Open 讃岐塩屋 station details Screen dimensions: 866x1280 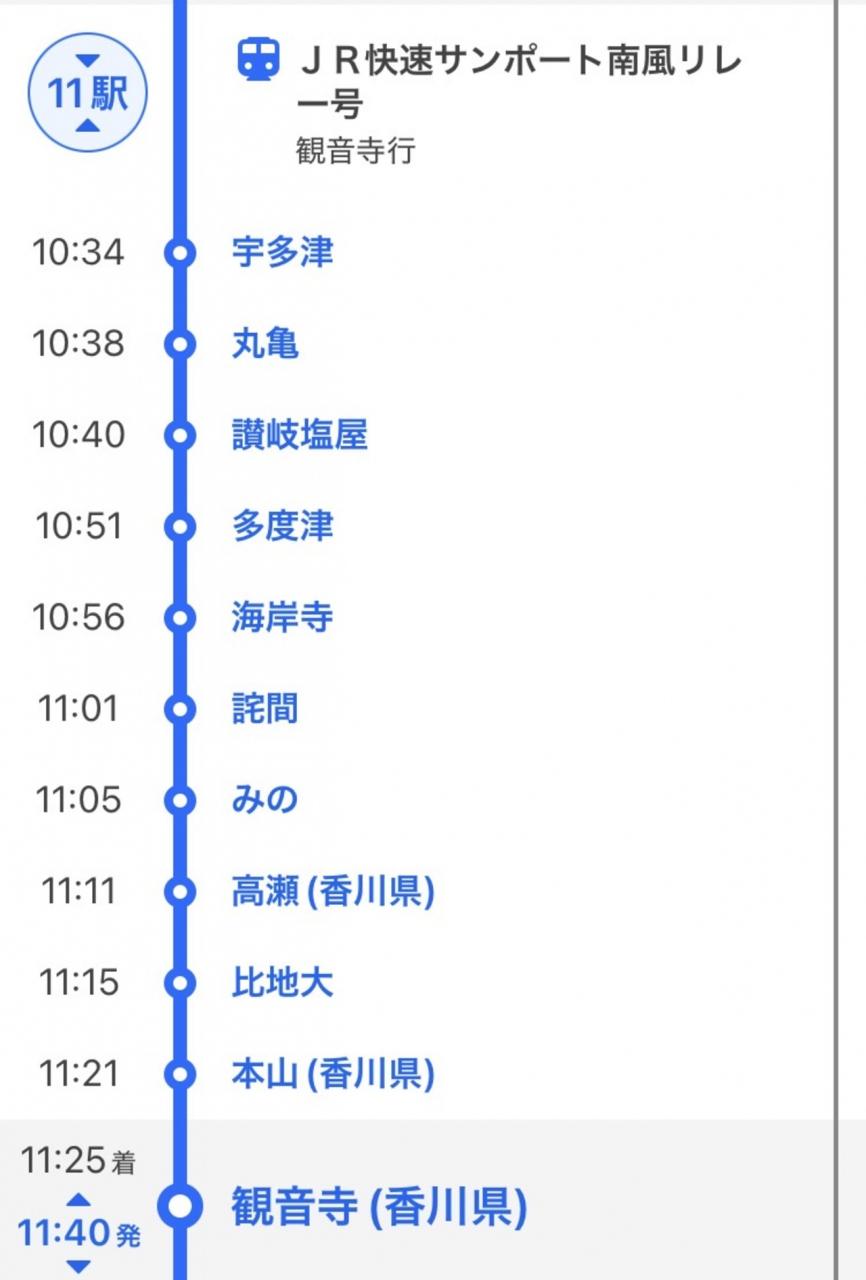click(299, 435)
